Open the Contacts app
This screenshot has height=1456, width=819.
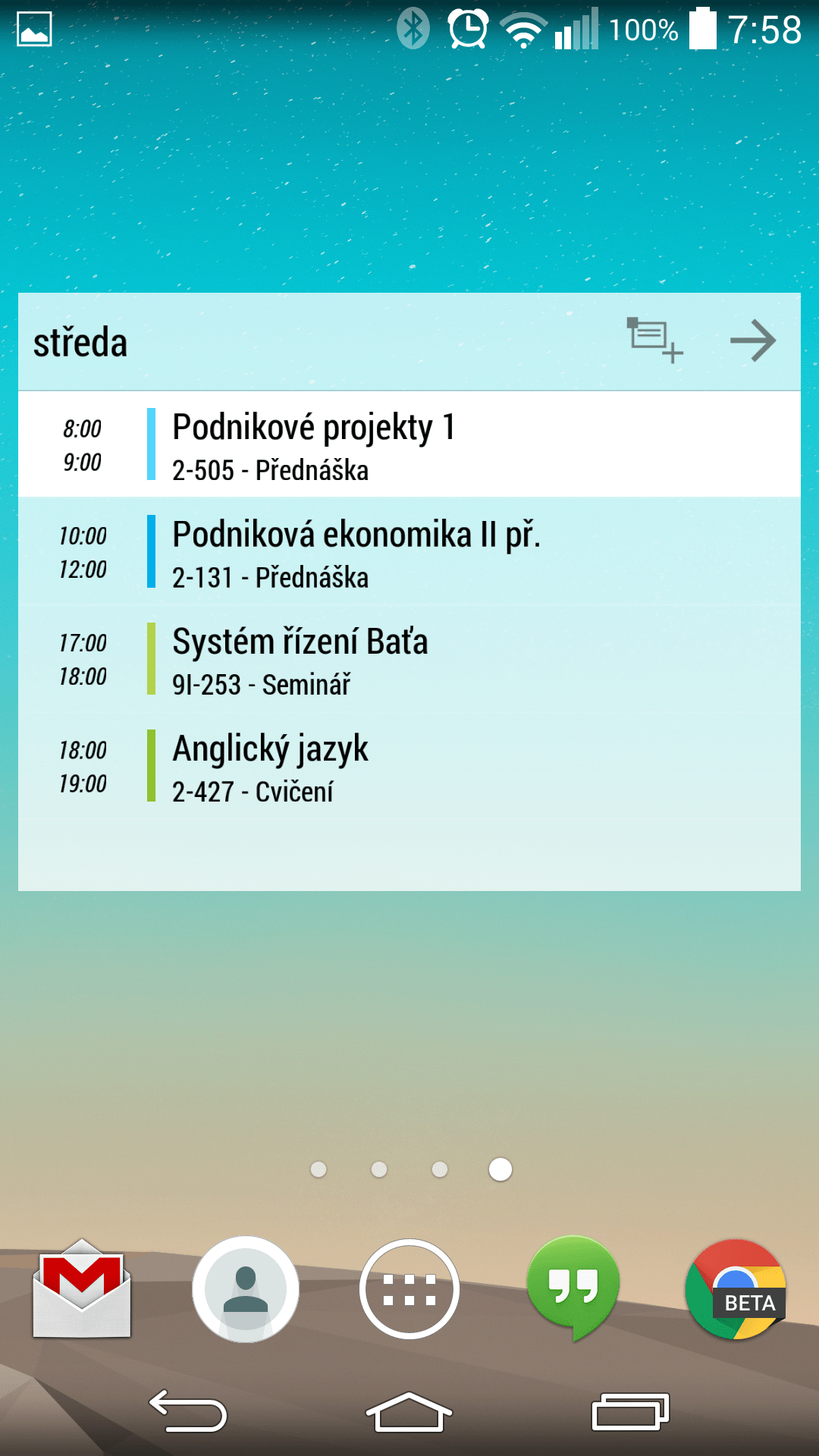(245, 1289)
